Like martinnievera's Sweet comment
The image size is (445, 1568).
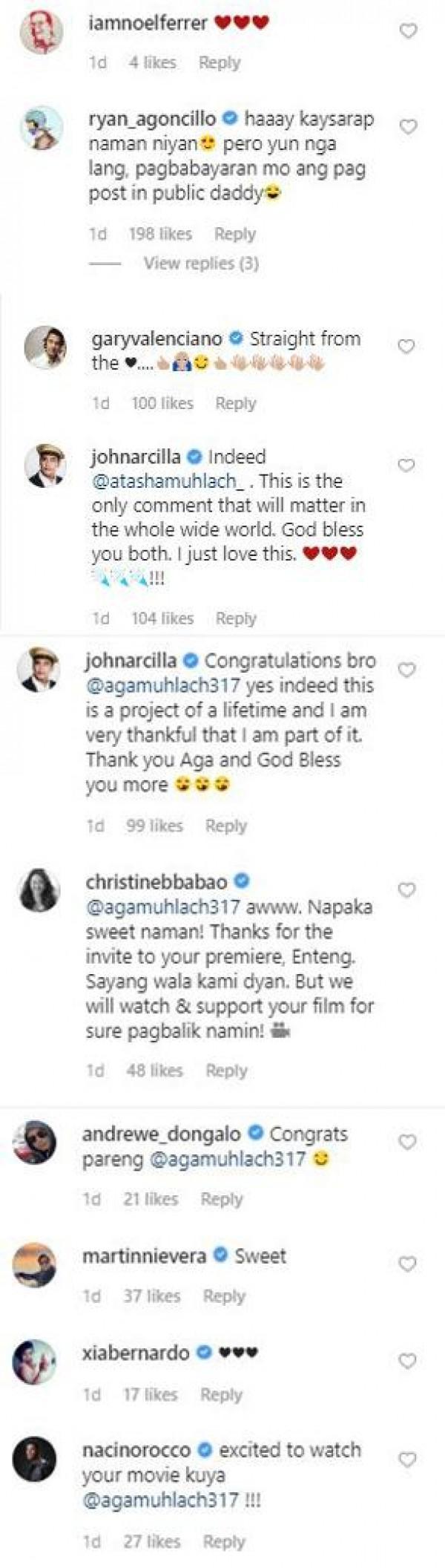(407, 1264)
